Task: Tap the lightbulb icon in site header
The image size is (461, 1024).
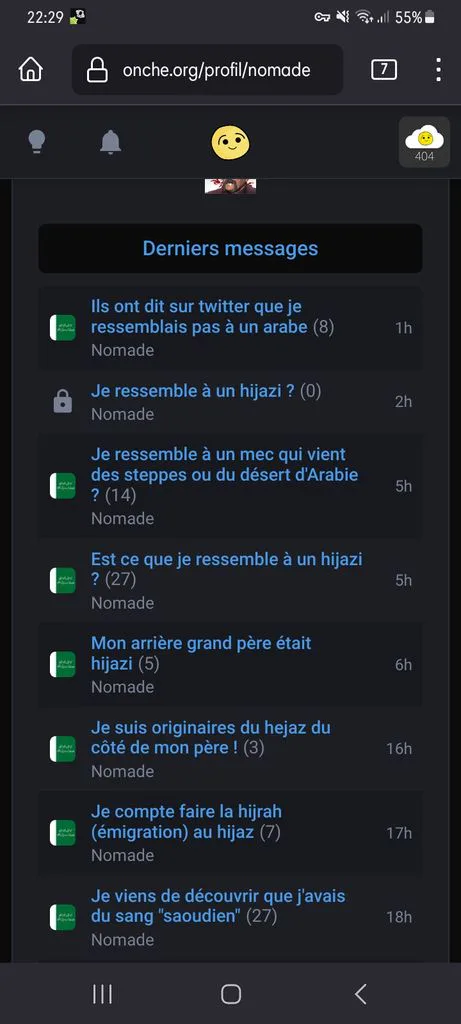Action: point(37,141)
